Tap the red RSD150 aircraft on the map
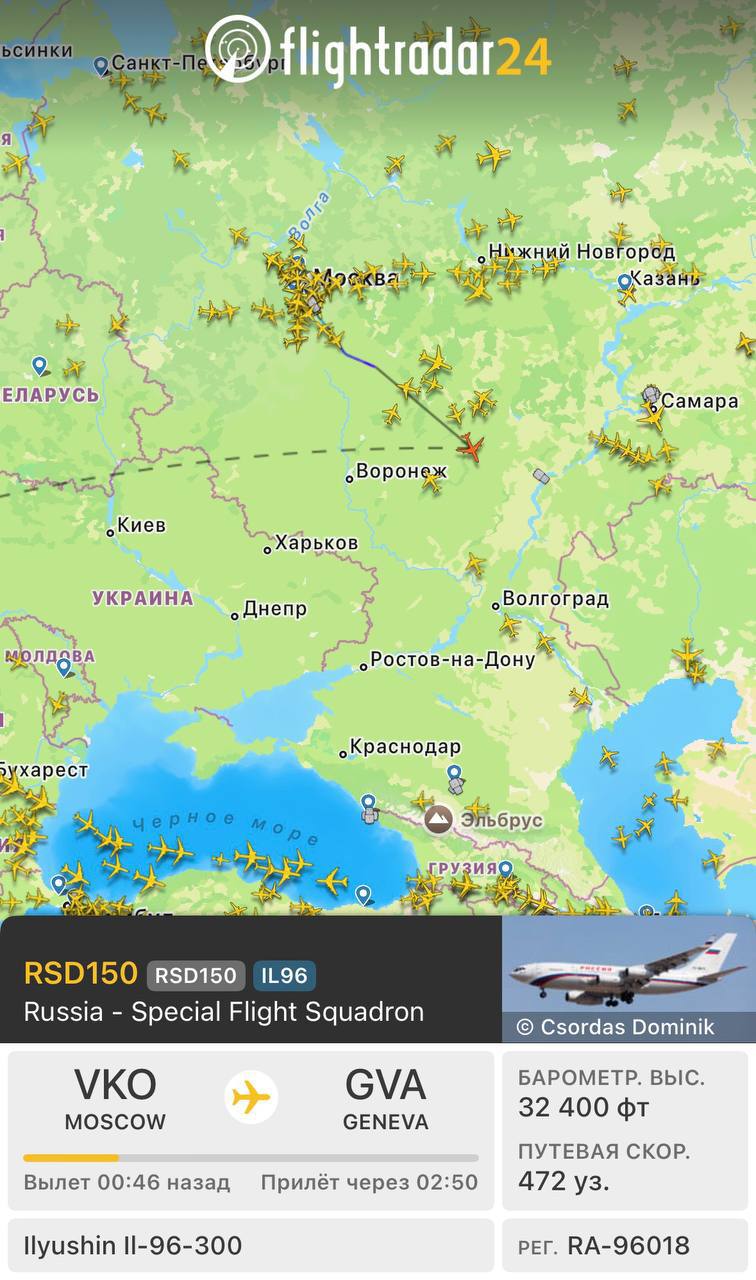Image resolution: width=756 pixels, height=1280 pixels. (x=470, y=447)
